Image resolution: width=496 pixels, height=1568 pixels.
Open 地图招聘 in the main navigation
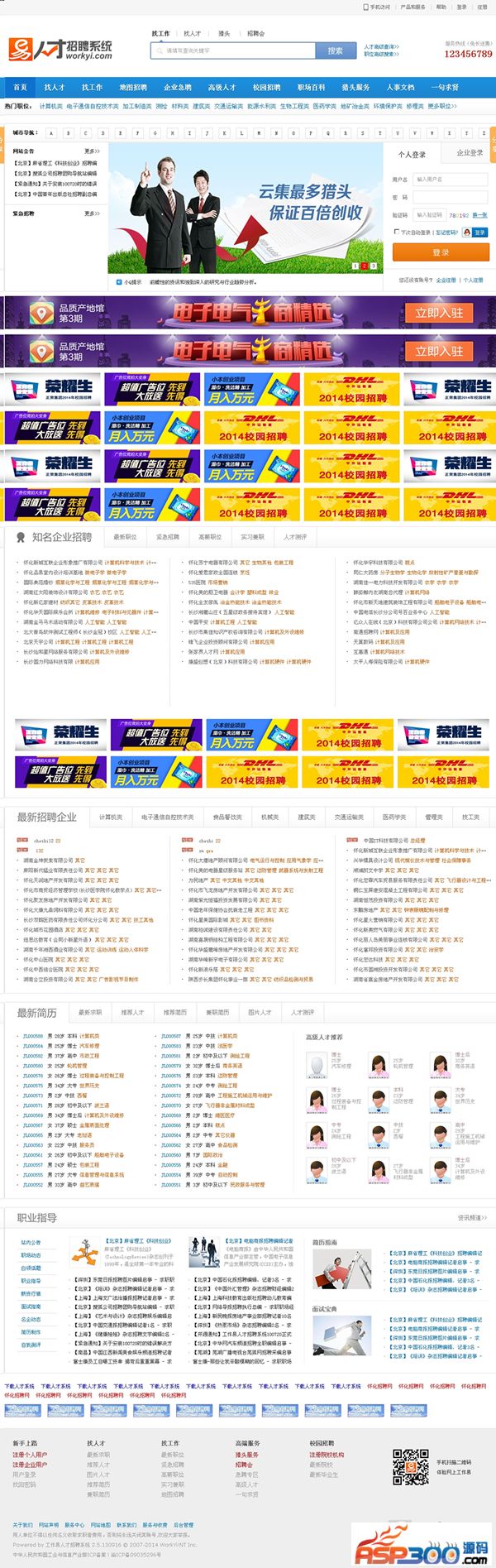132,87
